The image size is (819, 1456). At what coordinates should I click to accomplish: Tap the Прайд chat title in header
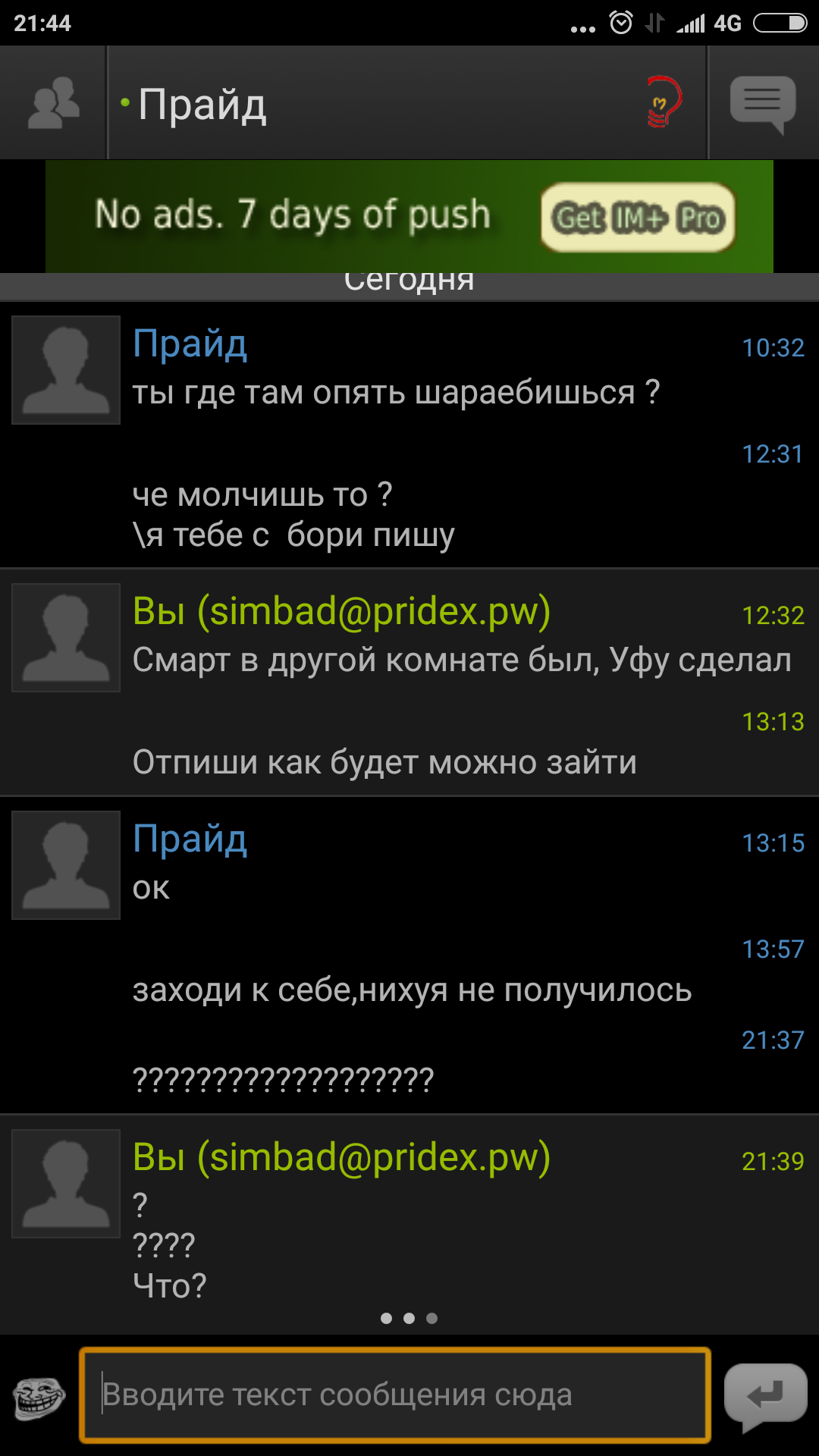(202, 105)
